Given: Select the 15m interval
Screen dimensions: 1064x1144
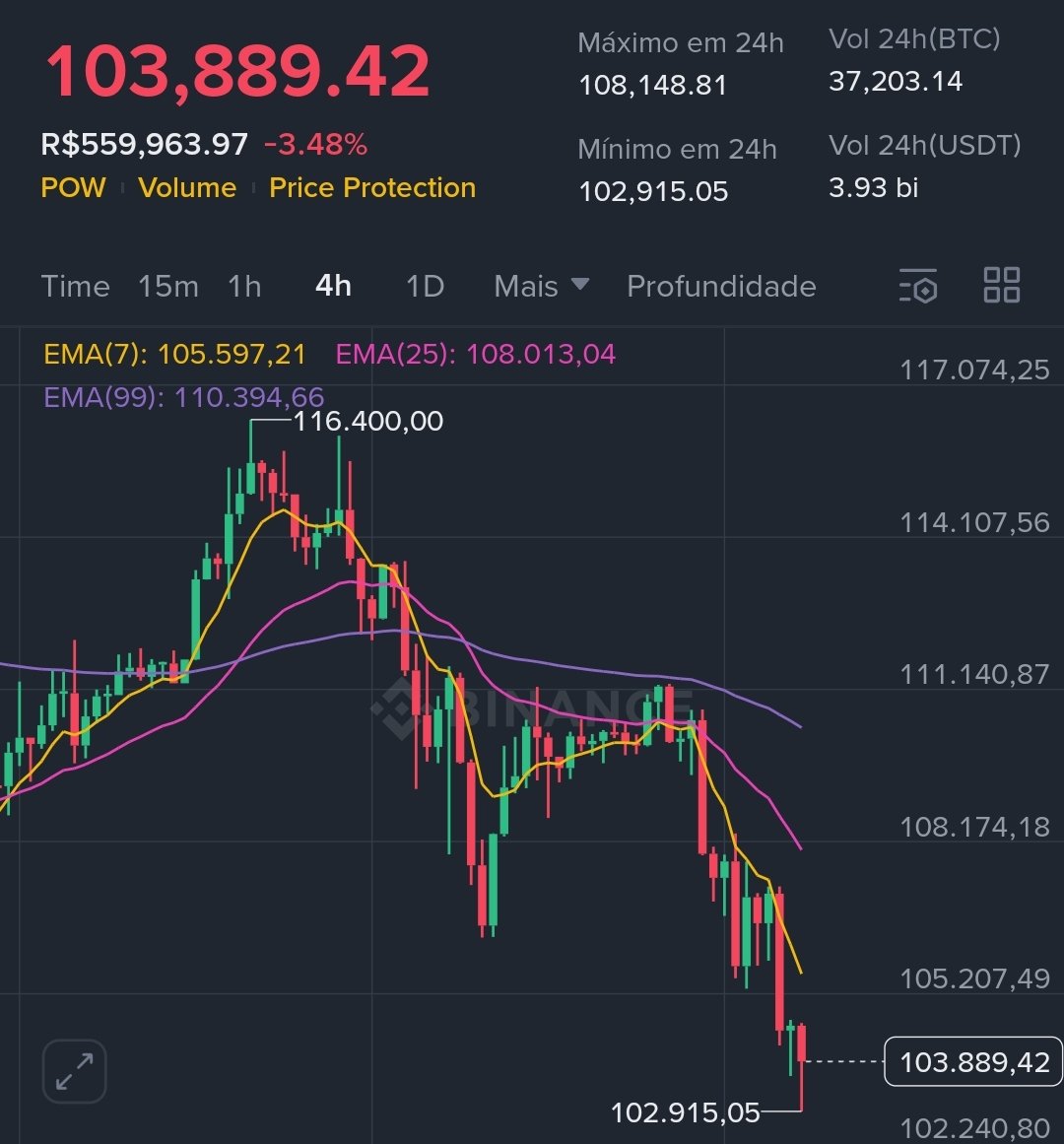Looking at the screenshot, I should pos(168,287).
